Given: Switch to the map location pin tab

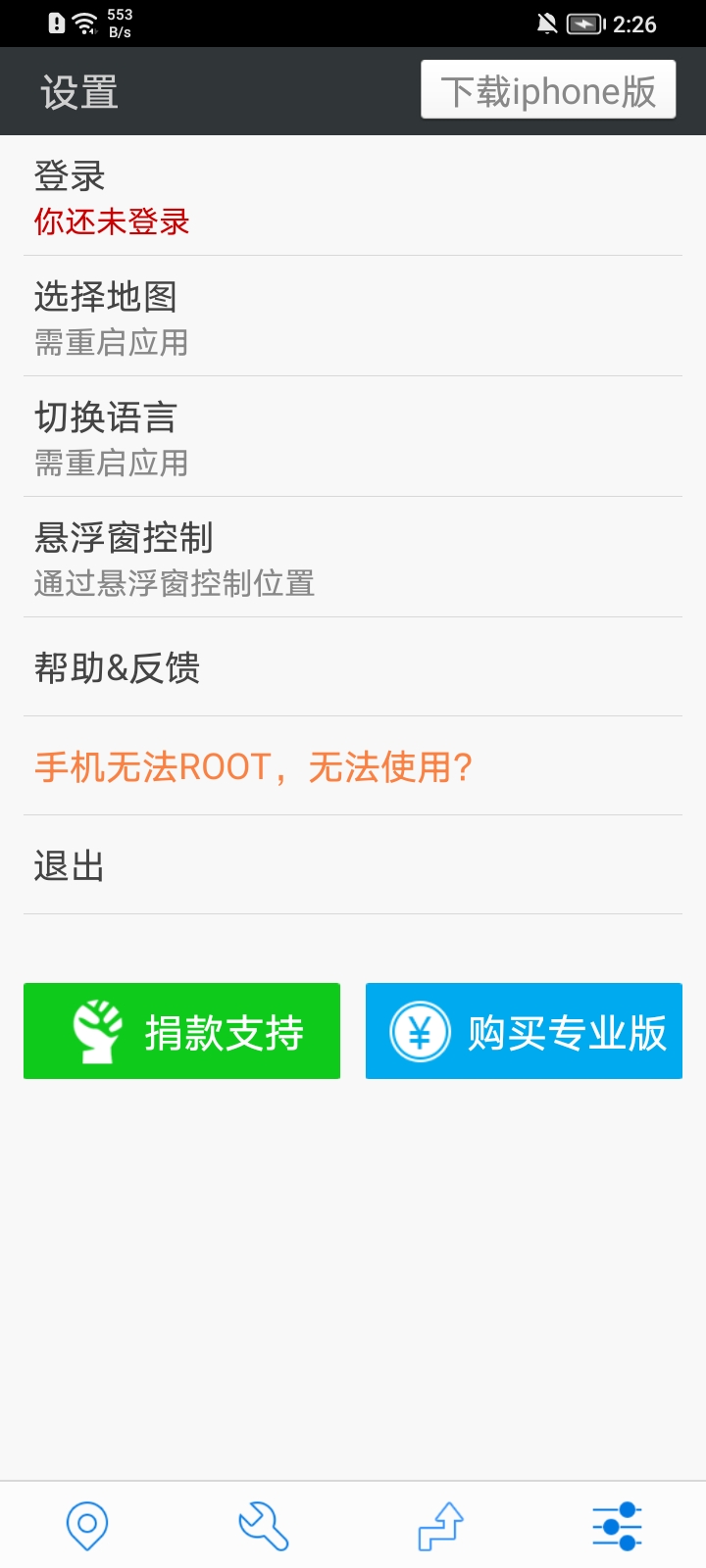Looking at the screenshot, I should pos(87,1526).
